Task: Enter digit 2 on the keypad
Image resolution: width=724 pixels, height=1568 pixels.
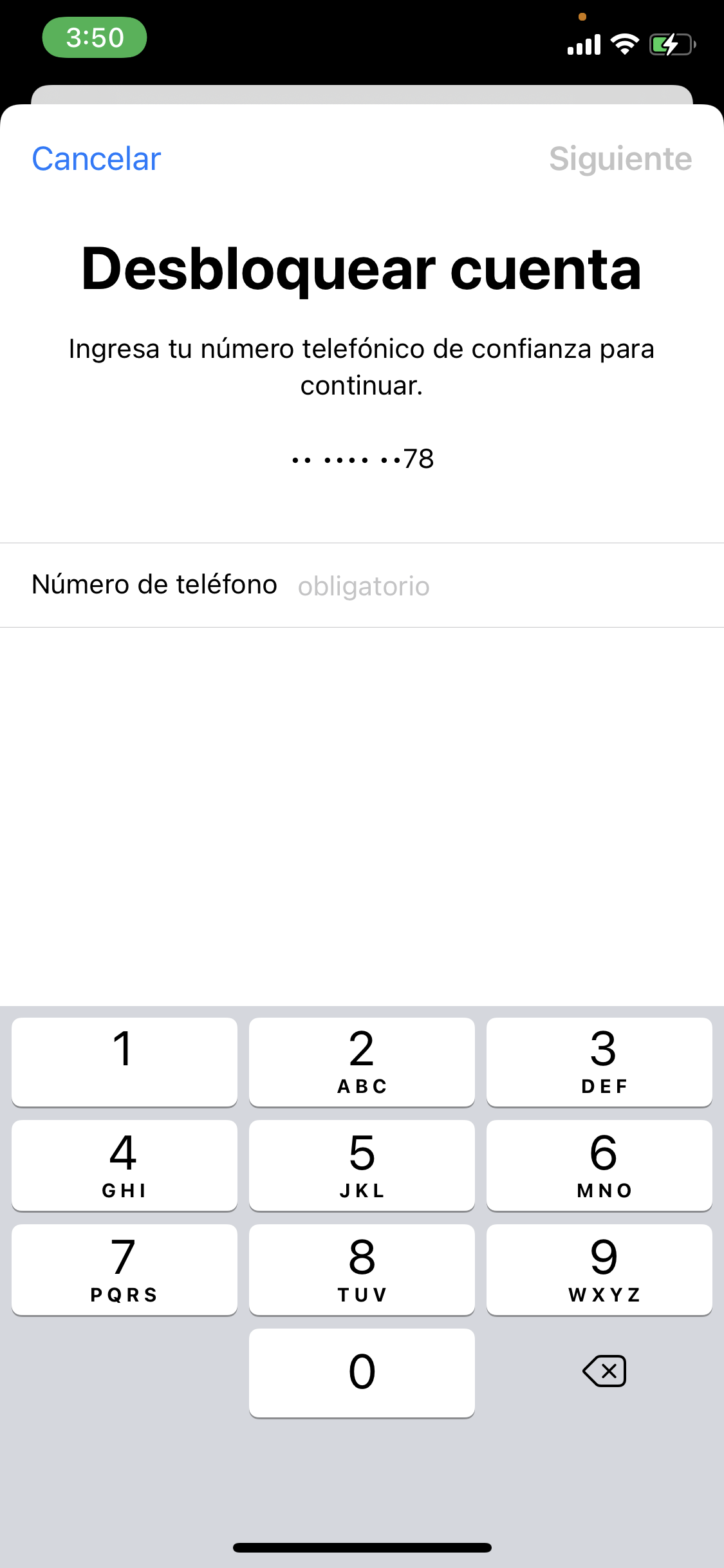Action: tap(362, 1061)
